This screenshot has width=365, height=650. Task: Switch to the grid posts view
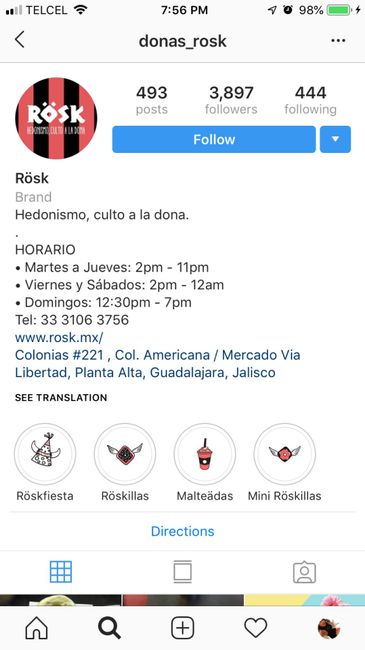pos(61,572)
